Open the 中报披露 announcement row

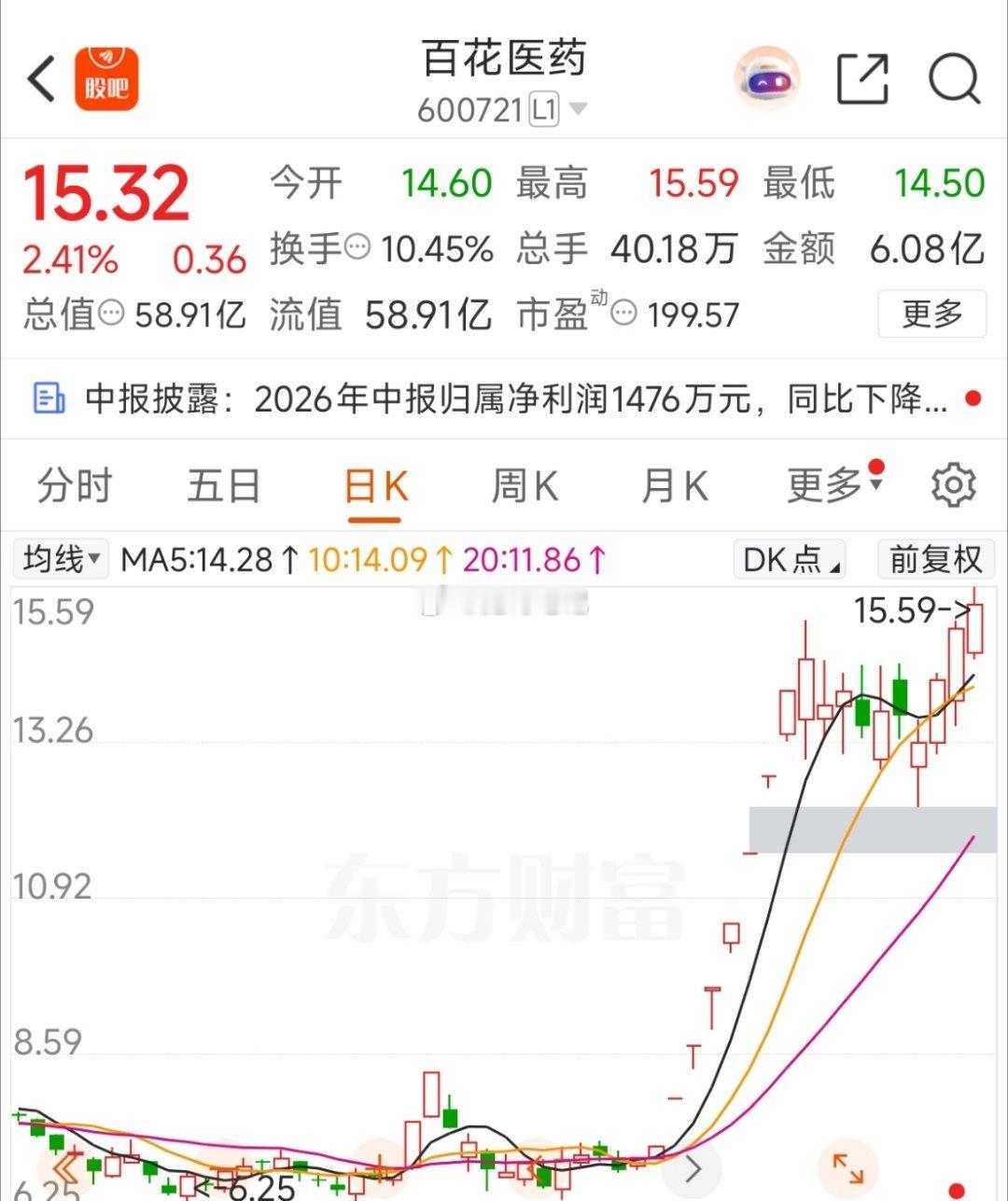(x=504, y=398)
